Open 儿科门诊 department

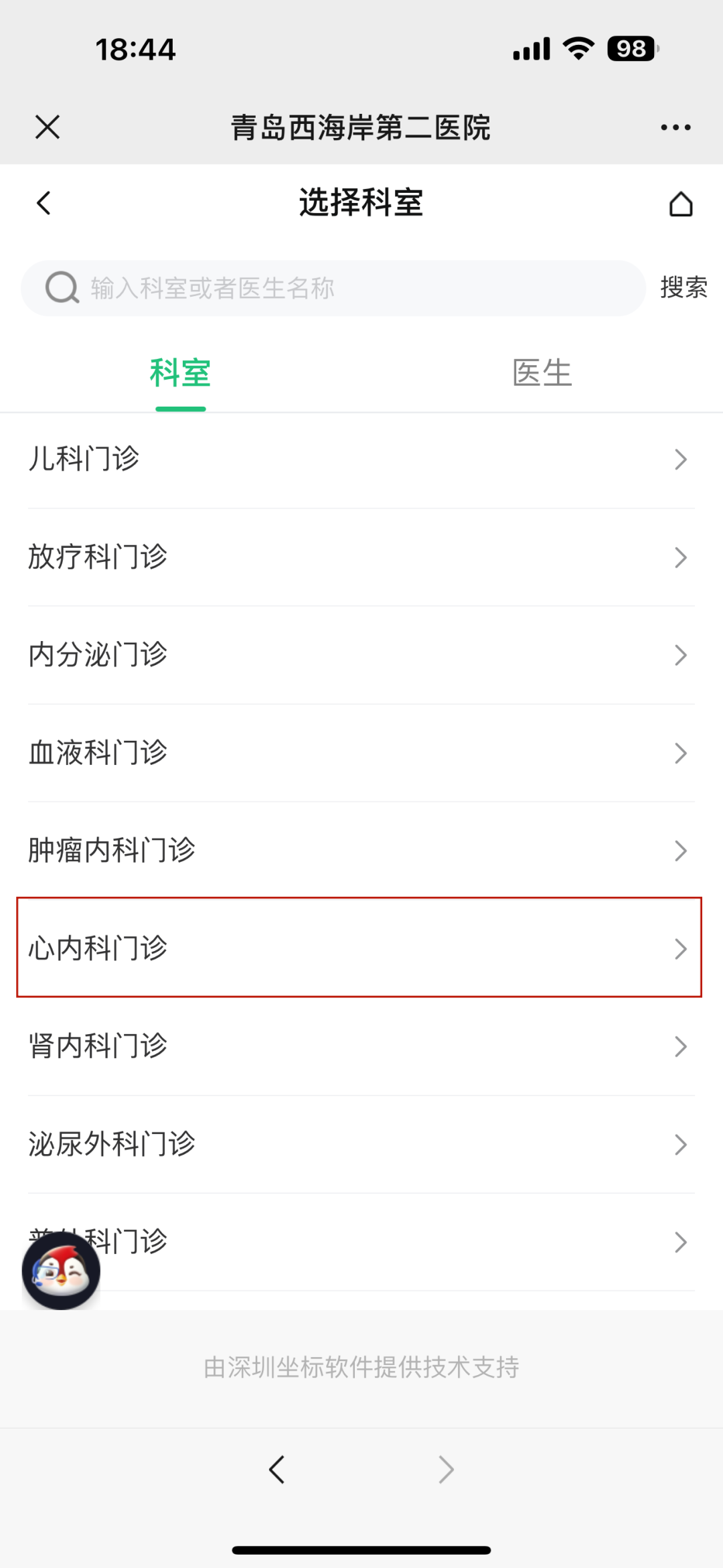click(x=360, y=459)
